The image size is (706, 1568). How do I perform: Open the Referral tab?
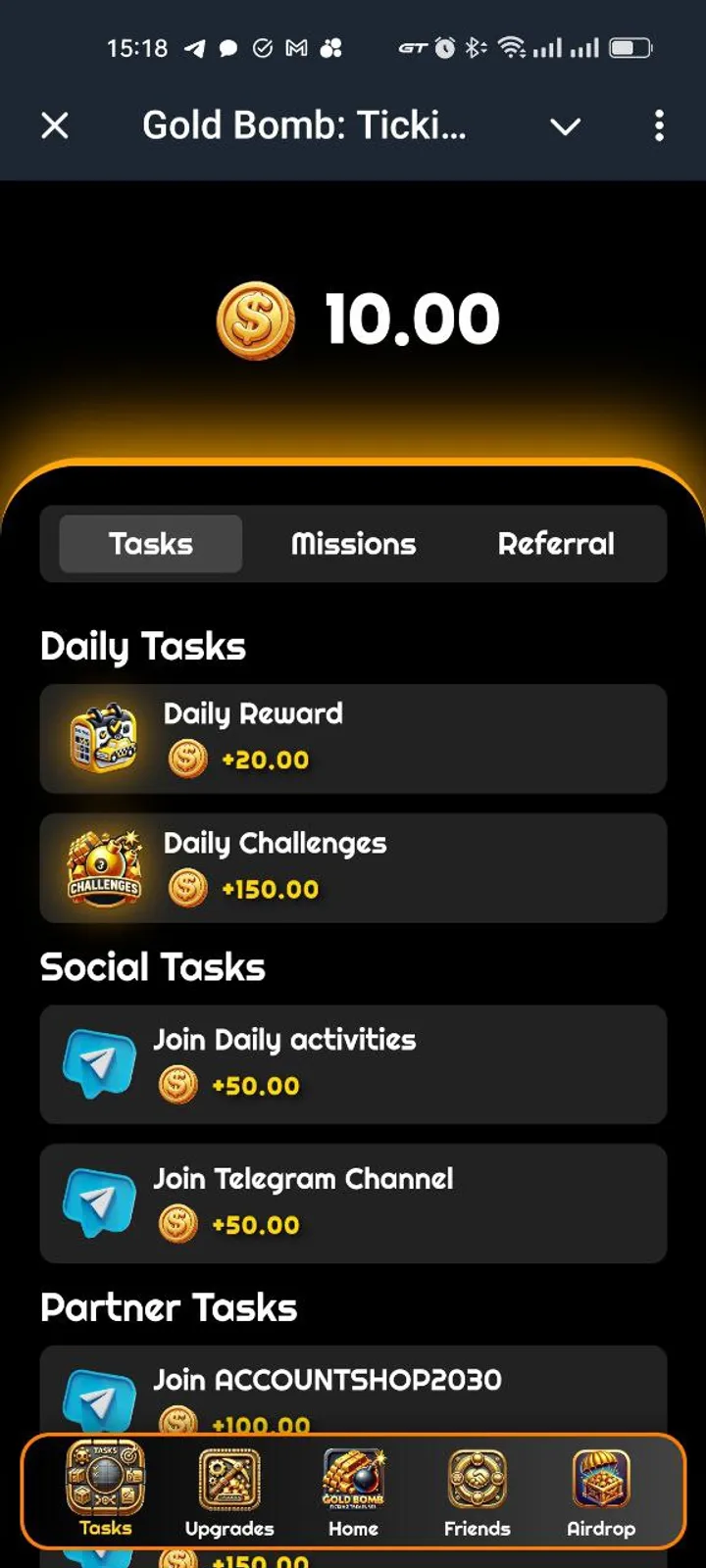click(x=556, y=545)
